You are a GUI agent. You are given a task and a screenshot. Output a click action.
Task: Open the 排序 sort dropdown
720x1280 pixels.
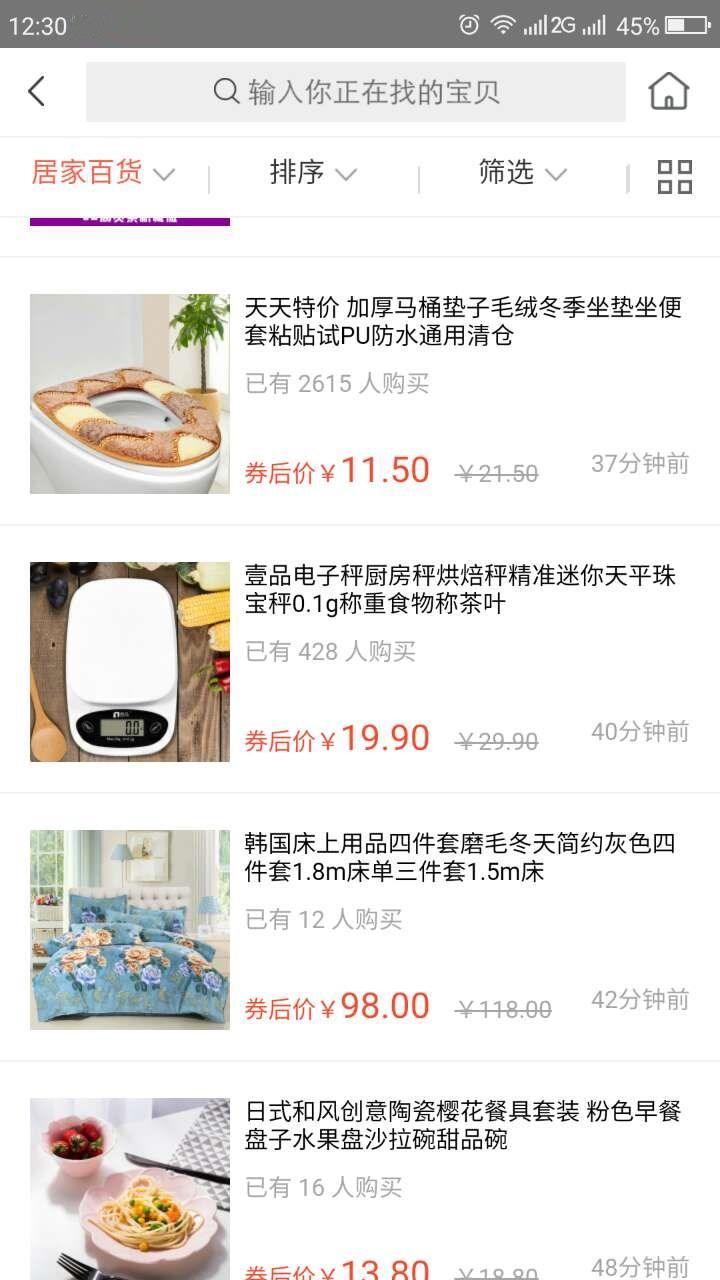313,173
